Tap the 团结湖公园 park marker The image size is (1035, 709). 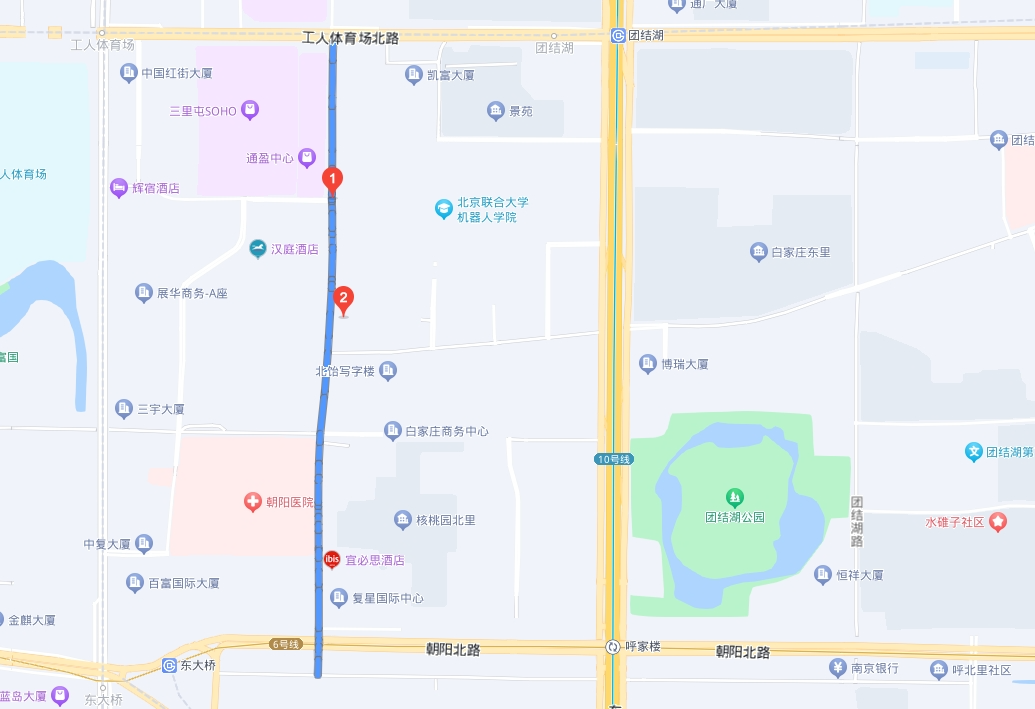coord(735,496)
